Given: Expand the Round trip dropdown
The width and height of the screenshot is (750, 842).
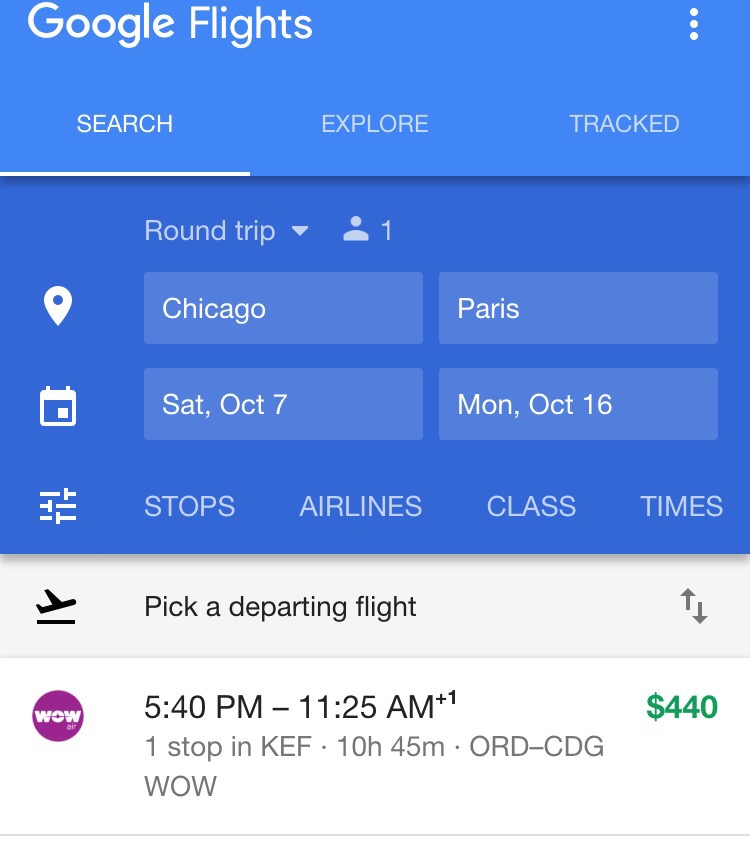Looking at the screenshot, I should click(227, 231).
